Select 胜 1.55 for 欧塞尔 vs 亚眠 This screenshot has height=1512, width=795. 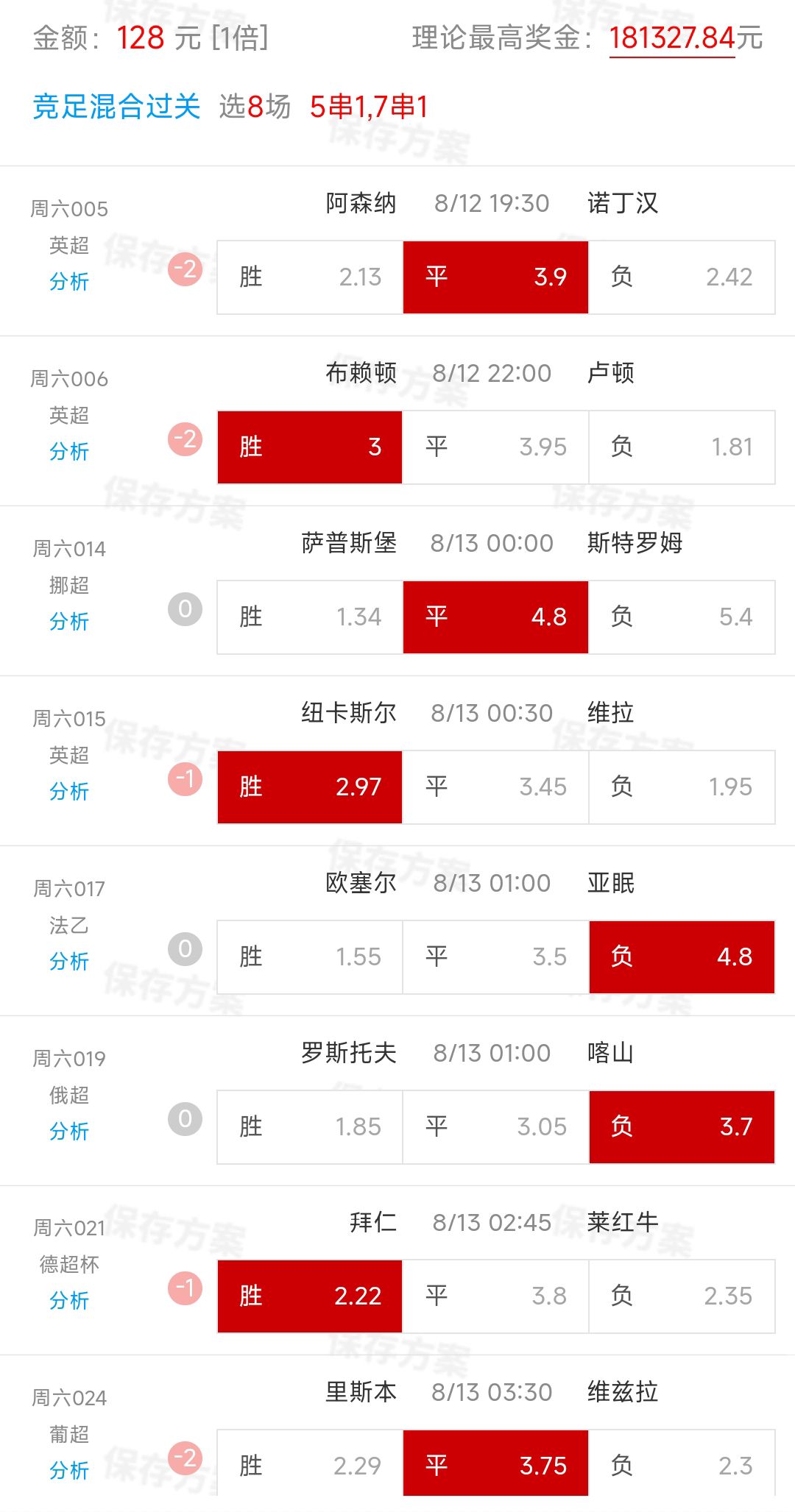click(310, 957)
